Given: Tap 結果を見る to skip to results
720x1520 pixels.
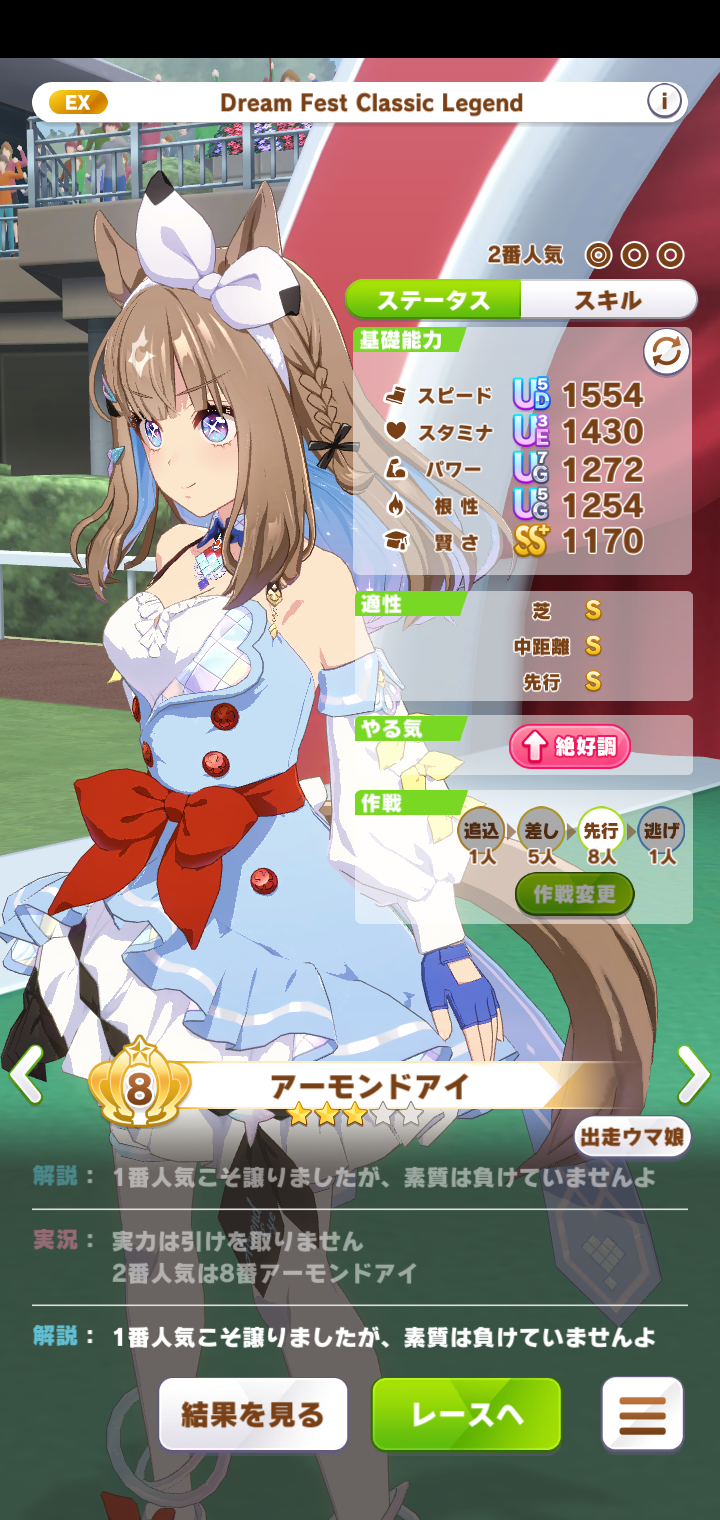Looking at the screenshot, I should 253,1414.
